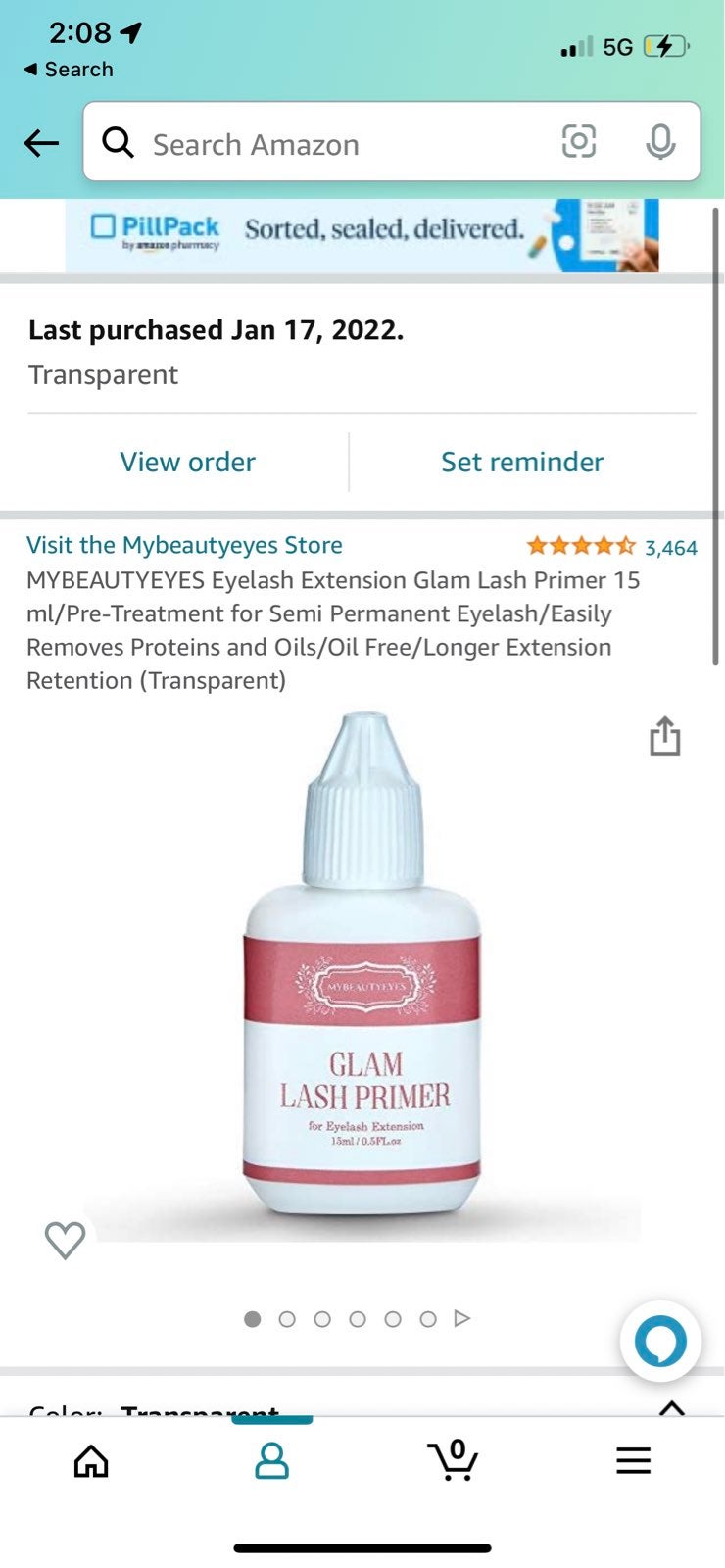Visit the Mybeautyeyes Store
Viewport: 725px width, 1568px height.
[184, 545]
